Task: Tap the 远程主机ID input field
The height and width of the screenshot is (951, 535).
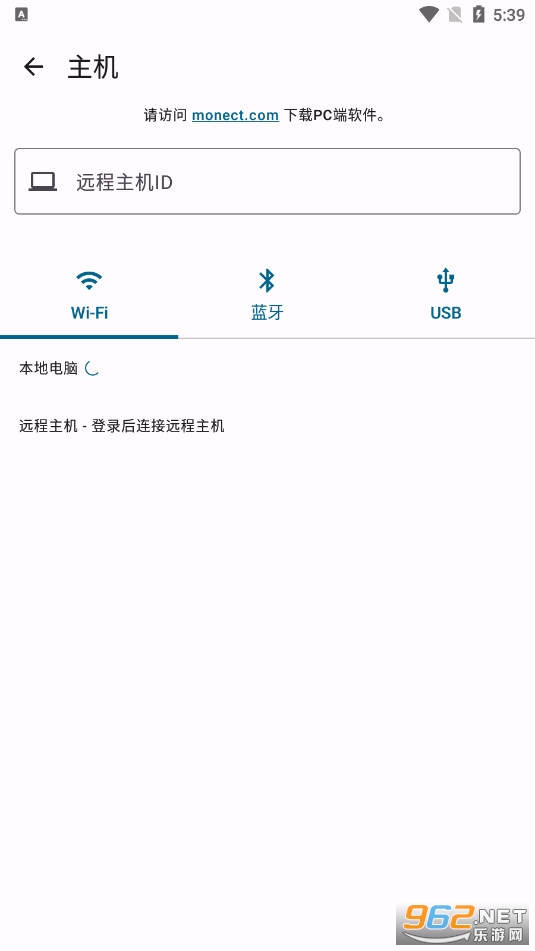Action: pos(268,181)
